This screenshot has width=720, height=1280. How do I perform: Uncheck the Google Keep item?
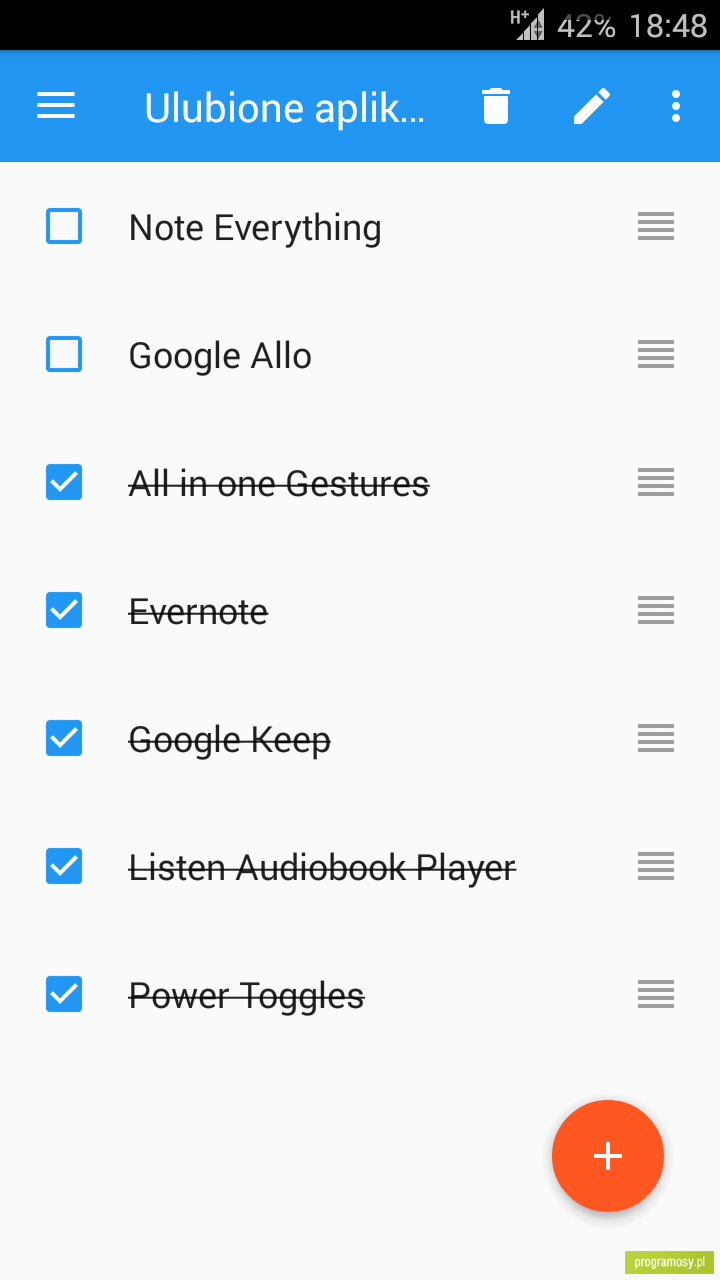(x=64, y=738)
